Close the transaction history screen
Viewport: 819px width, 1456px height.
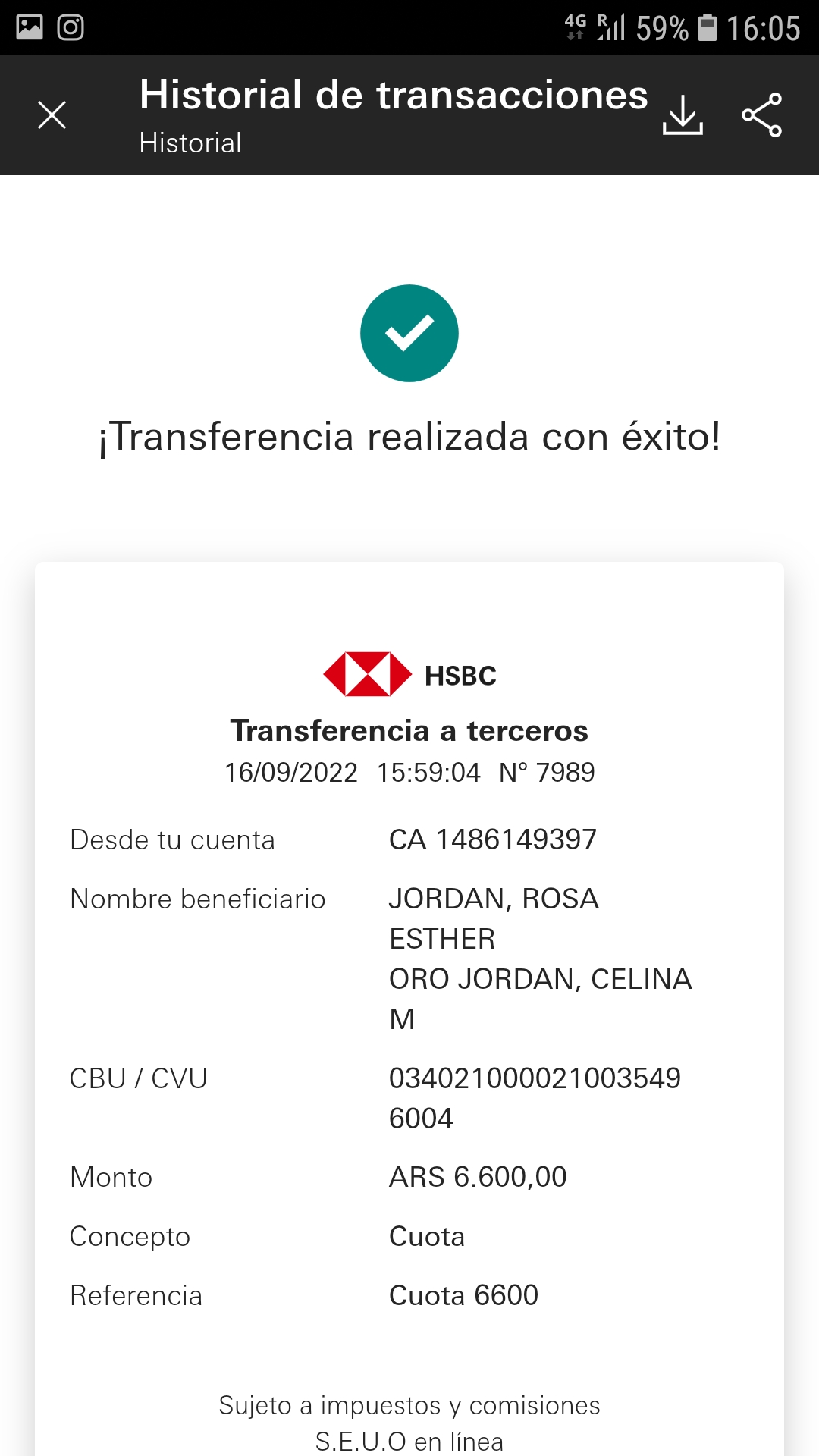(52, 115)
